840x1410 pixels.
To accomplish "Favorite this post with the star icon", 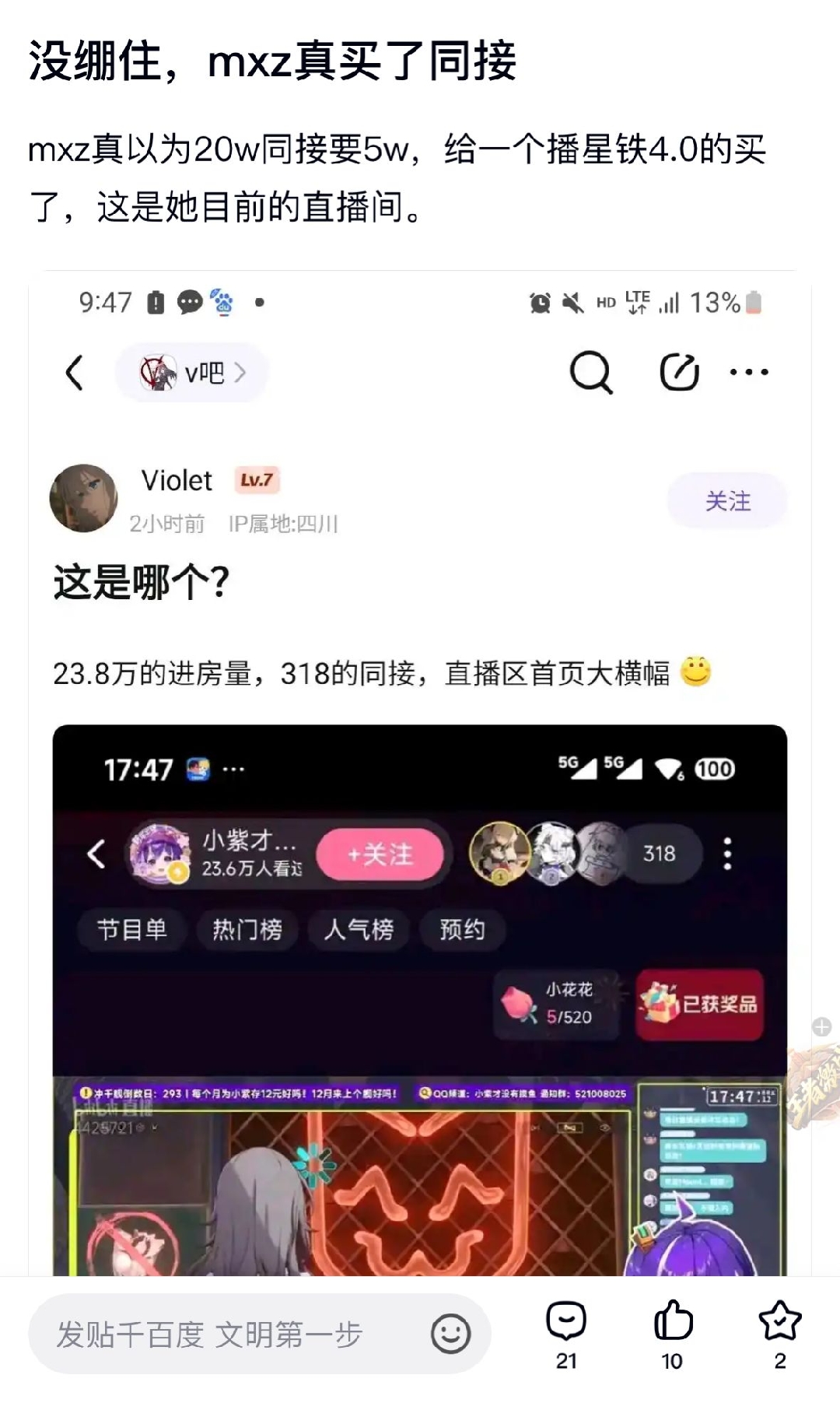I will point(779,1334).
